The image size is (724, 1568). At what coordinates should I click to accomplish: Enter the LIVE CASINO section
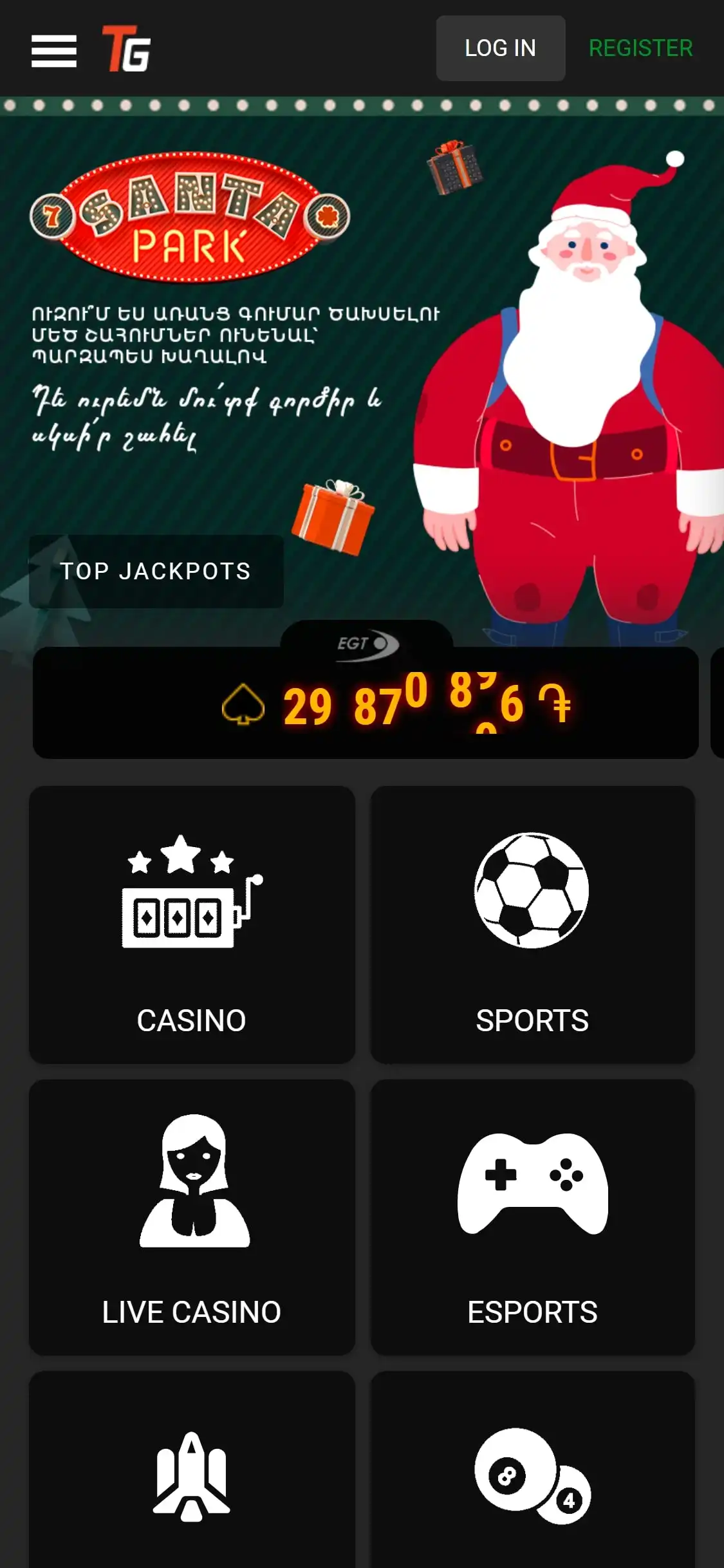point(192,1217)
